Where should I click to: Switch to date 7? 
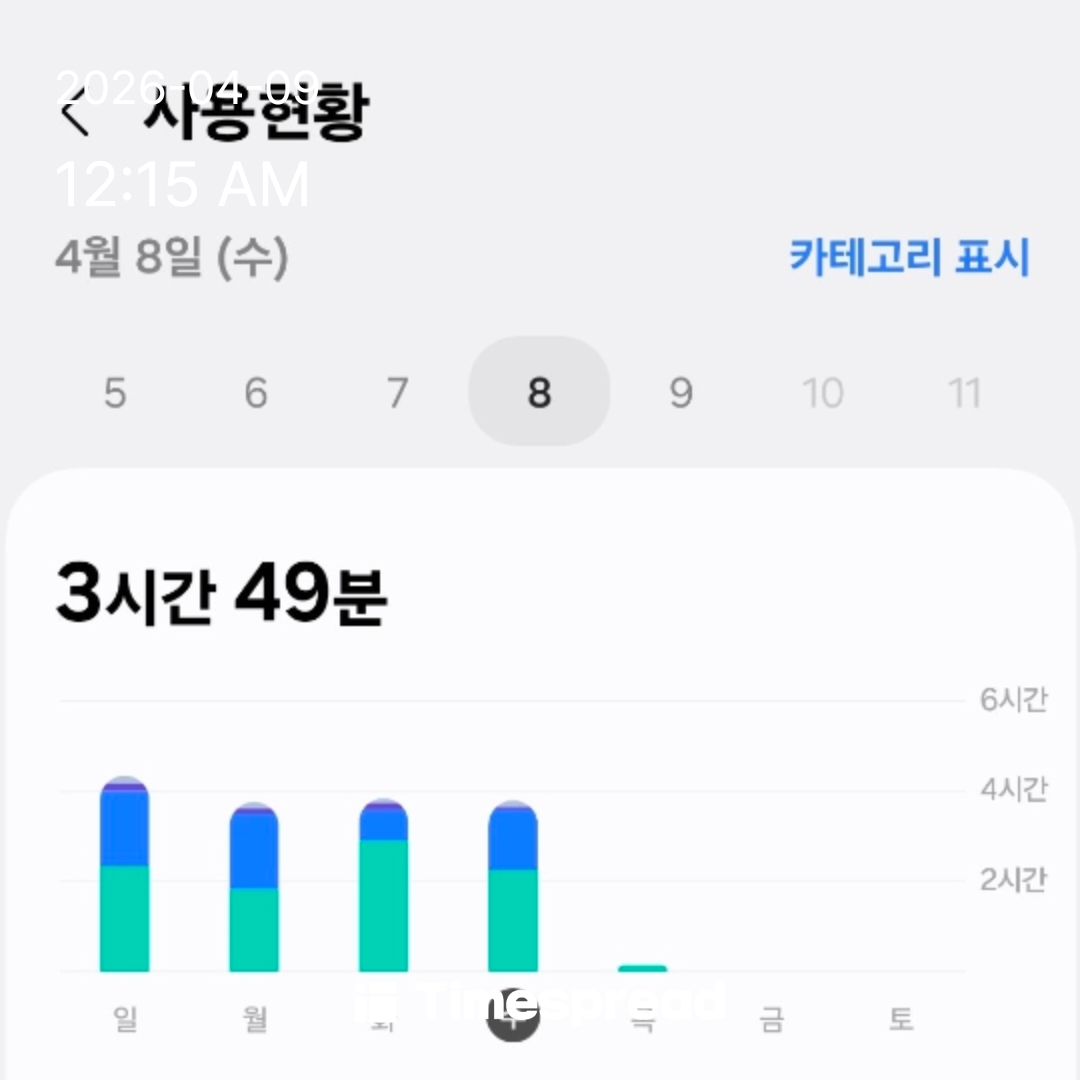[x=397, y=393]
